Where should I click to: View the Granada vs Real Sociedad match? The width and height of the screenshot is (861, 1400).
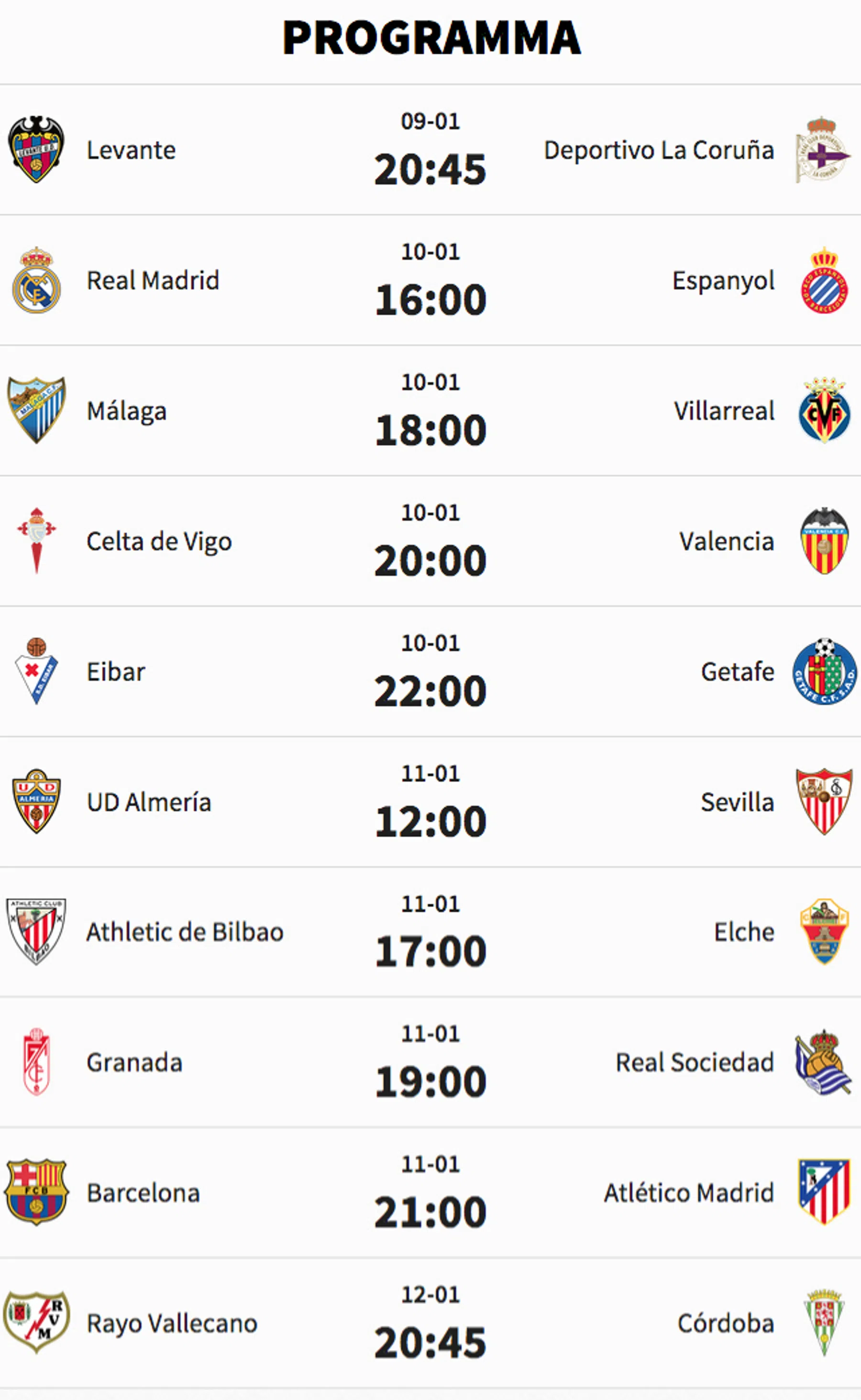click(x=430, y=1062)
